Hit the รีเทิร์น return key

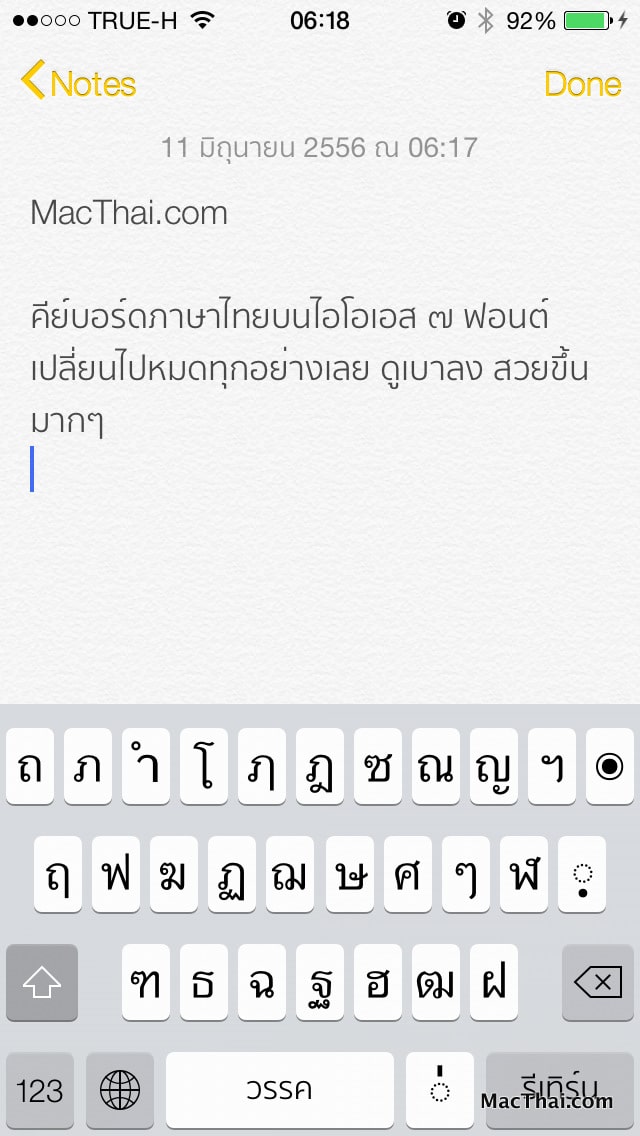(x=560, y=1090)
